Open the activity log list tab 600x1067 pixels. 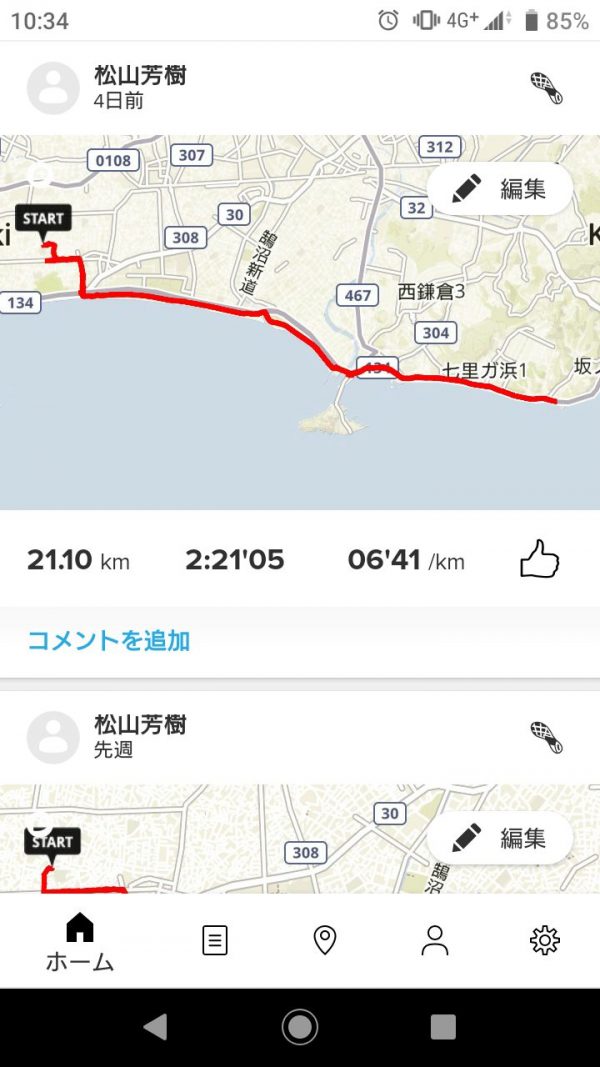pyautogui.click(x=215, y=941)
